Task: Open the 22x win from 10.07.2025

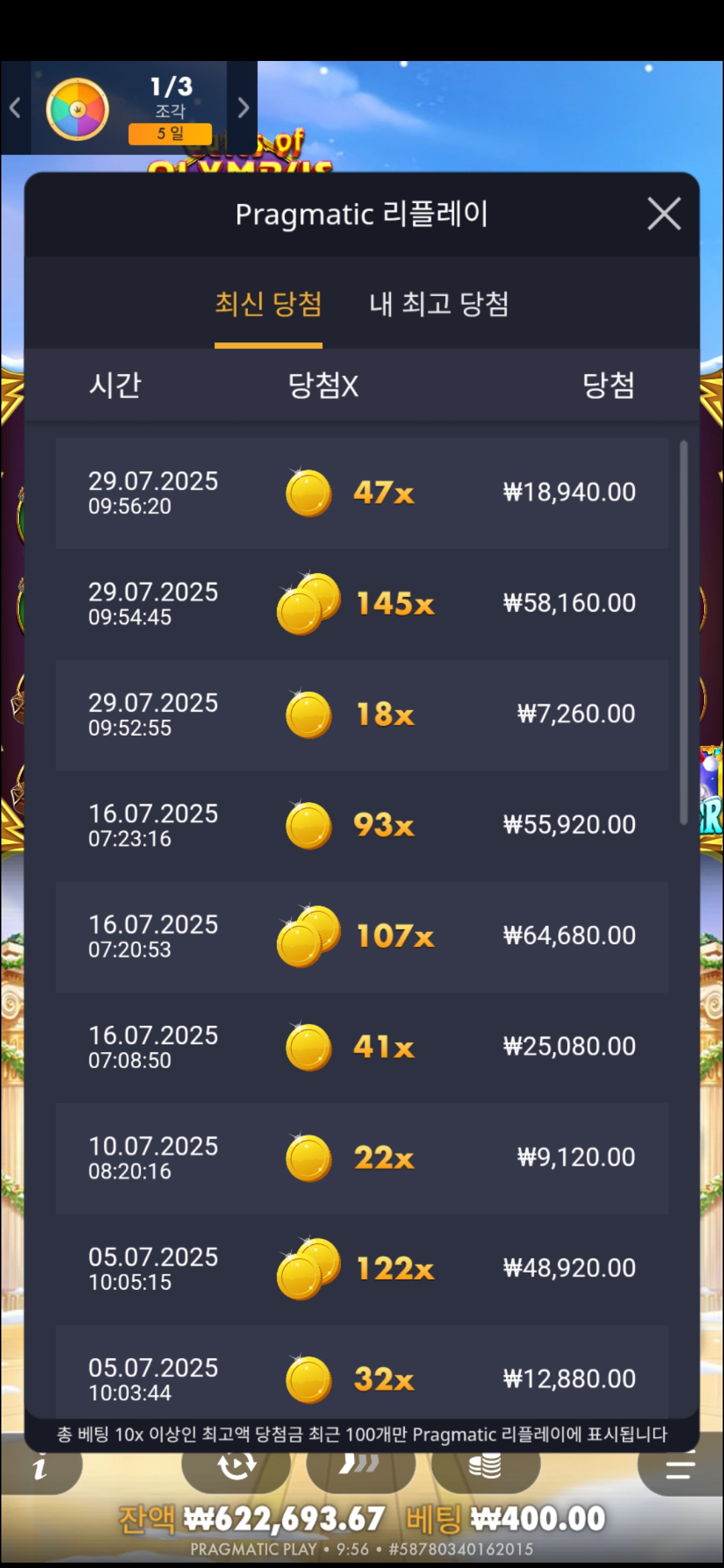Action: pos(361,1157)
